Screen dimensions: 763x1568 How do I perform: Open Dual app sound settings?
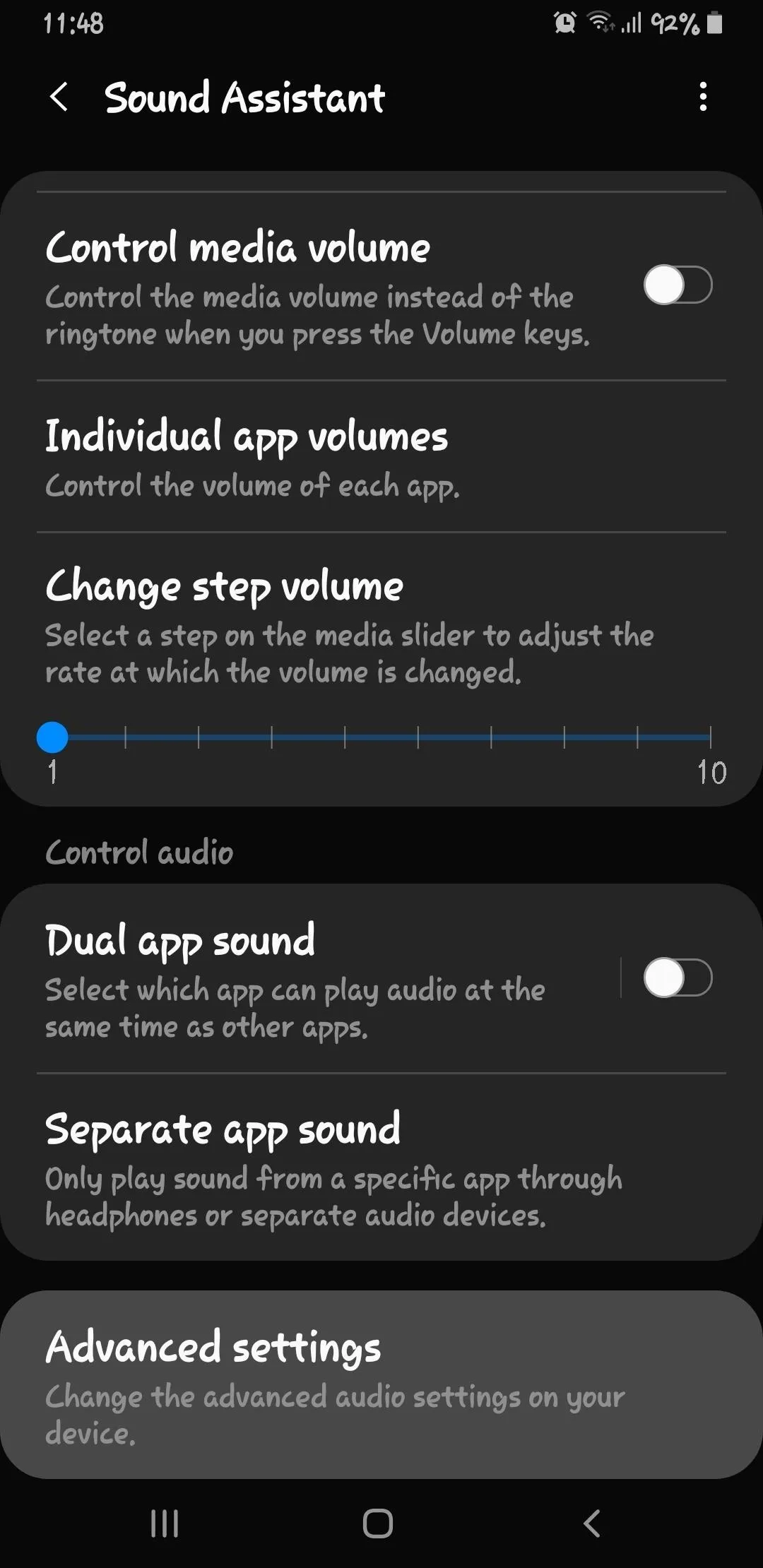(311, 979)
